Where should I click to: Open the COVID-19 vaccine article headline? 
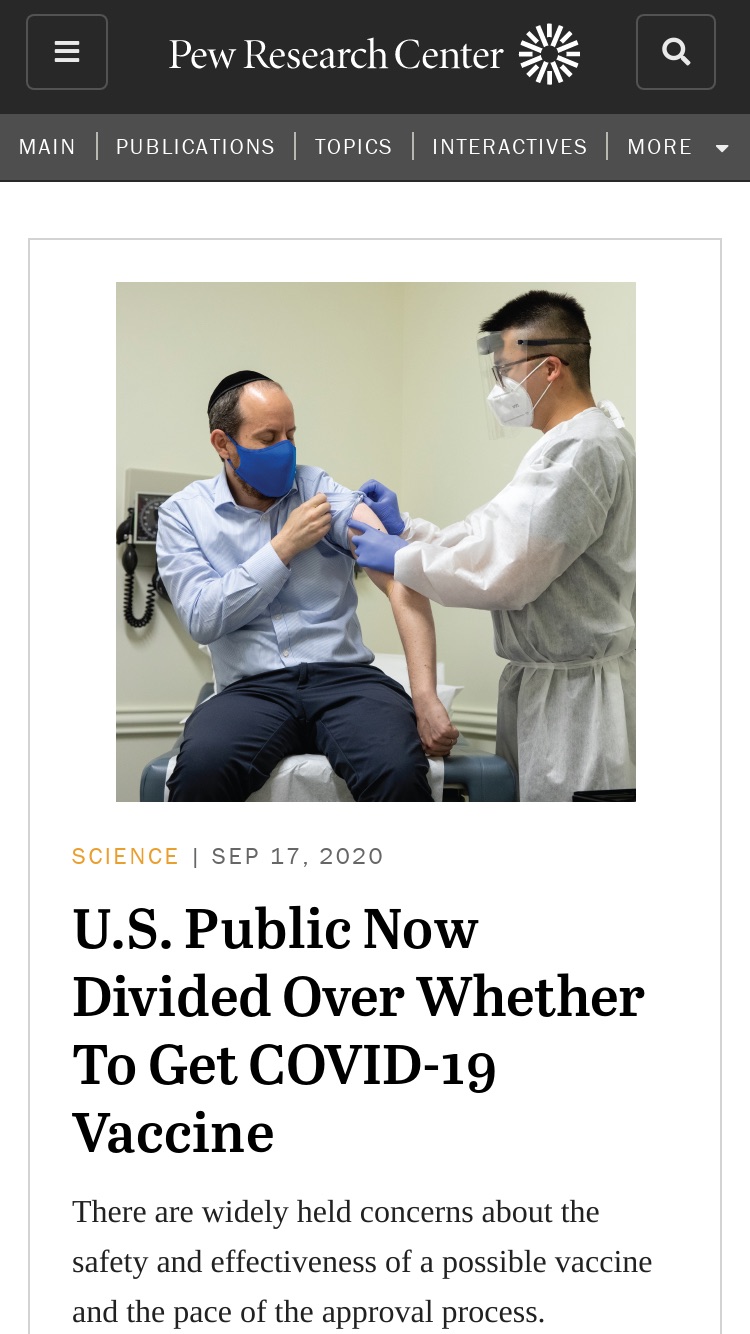[359, 1030]
